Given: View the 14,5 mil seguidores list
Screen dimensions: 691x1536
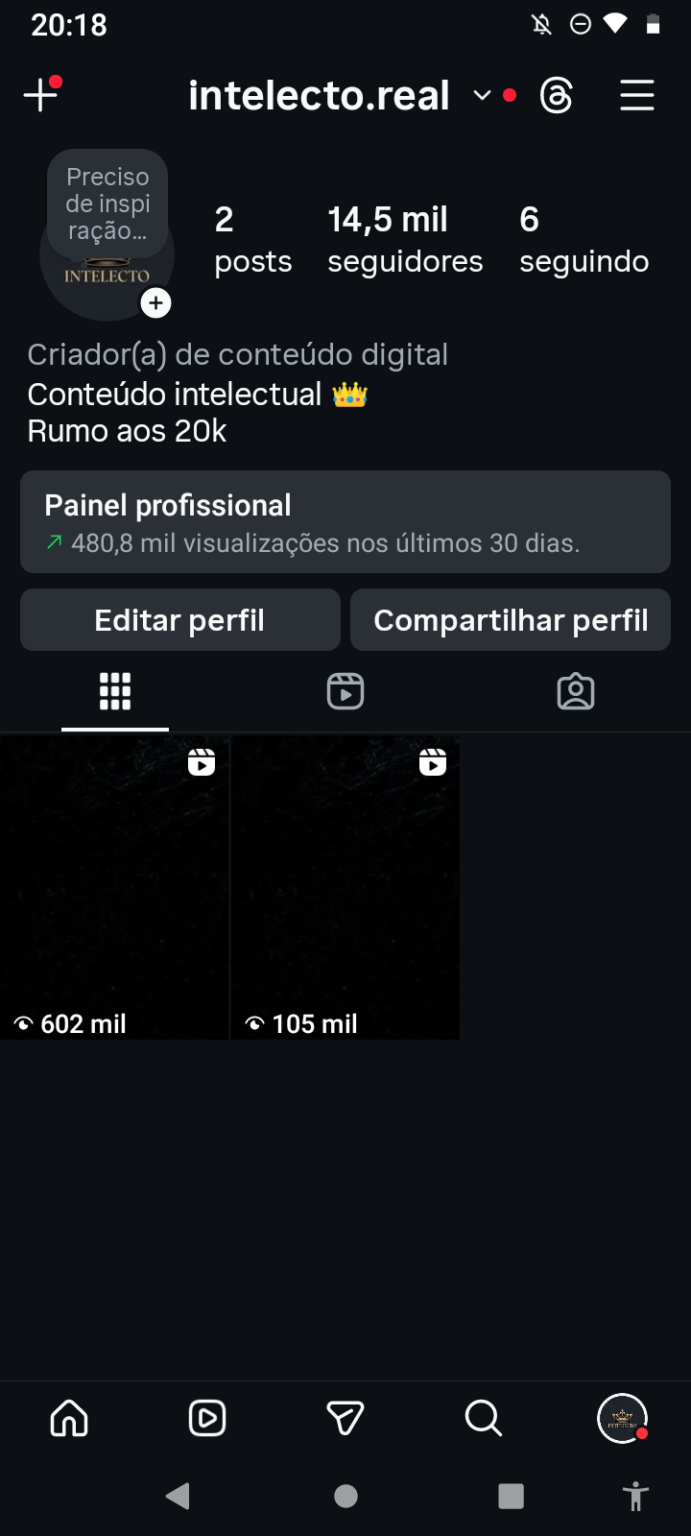Looking at the screenshot, I should point(405,240).
